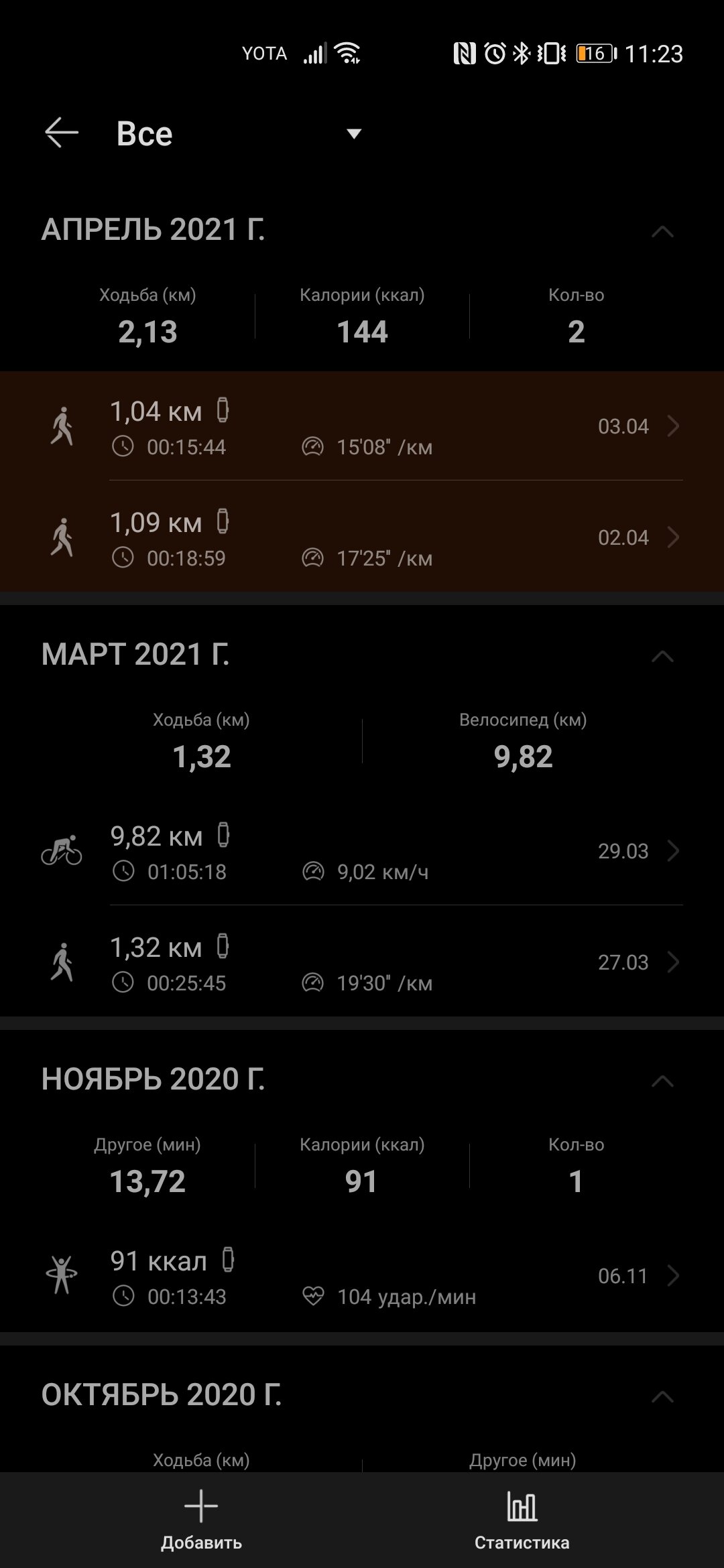Open Статистика
724x1568 pixels.
click(522, 1521)
